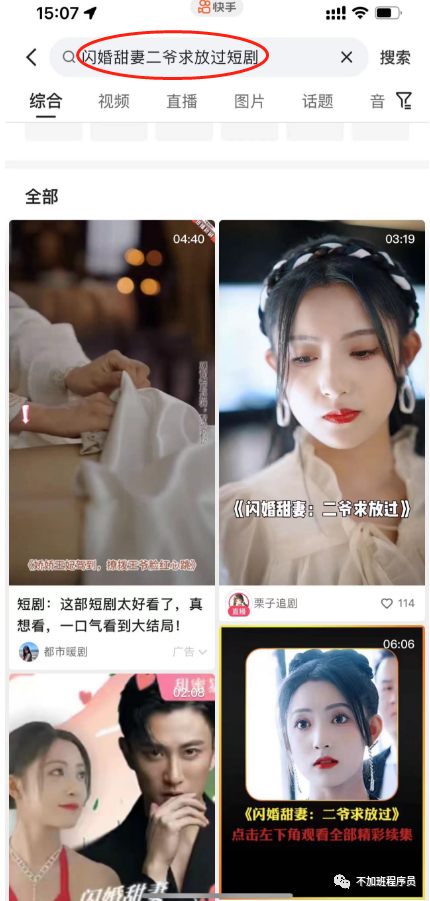430x901 pixels.
Task: Switch to the 话题 tab
Action: pos(317,102)
